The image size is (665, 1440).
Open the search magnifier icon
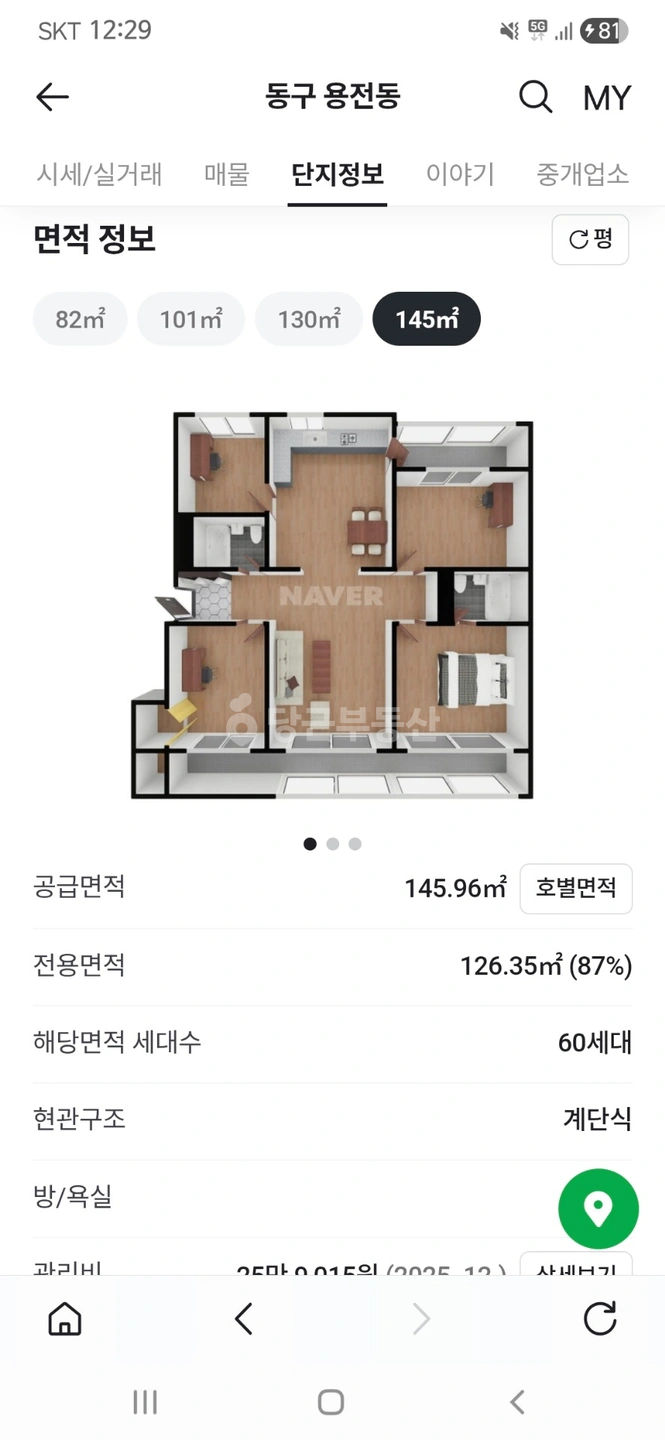[535, 97]
